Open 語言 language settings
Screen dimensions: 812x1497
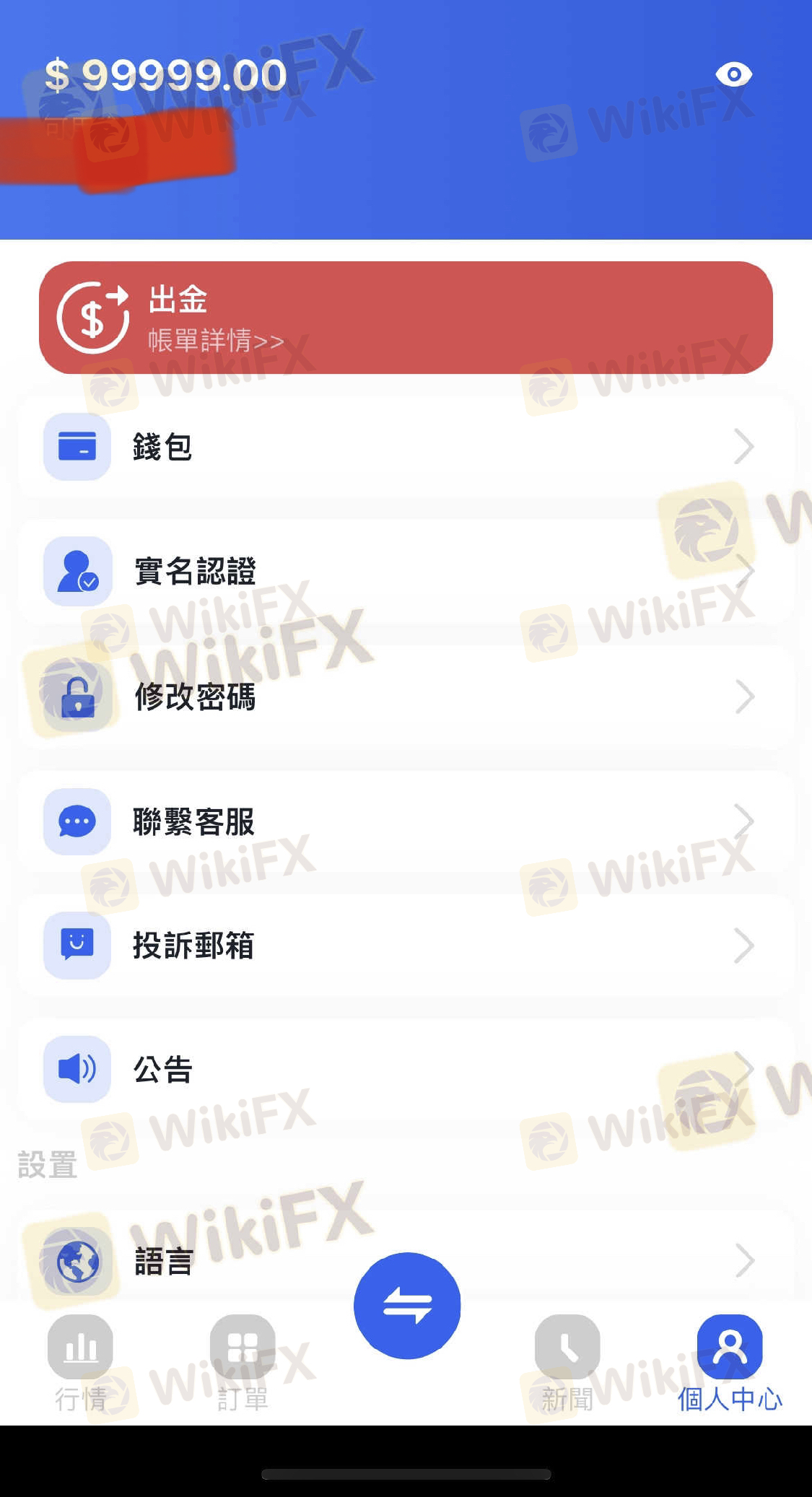406,1261
